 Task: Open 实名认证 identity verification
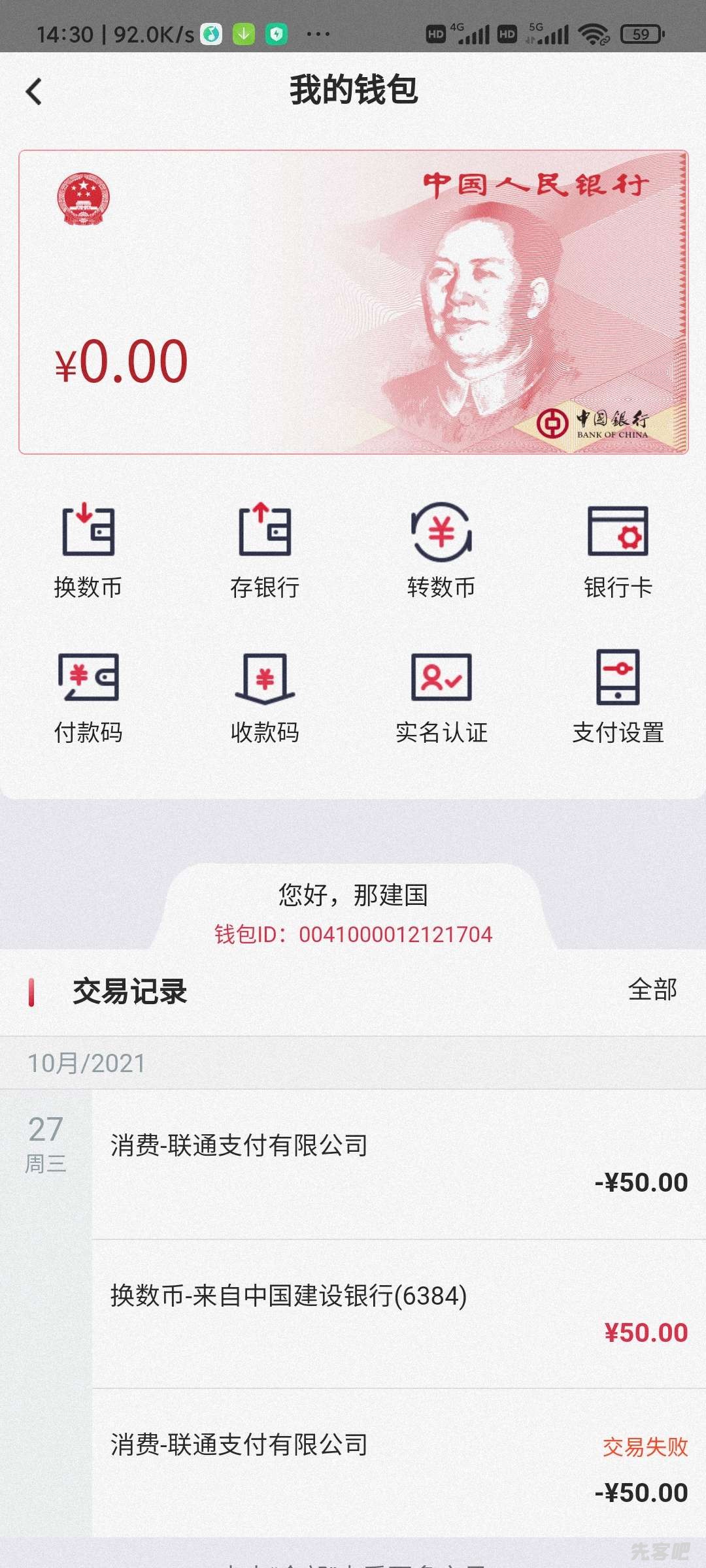click(441, 696)
